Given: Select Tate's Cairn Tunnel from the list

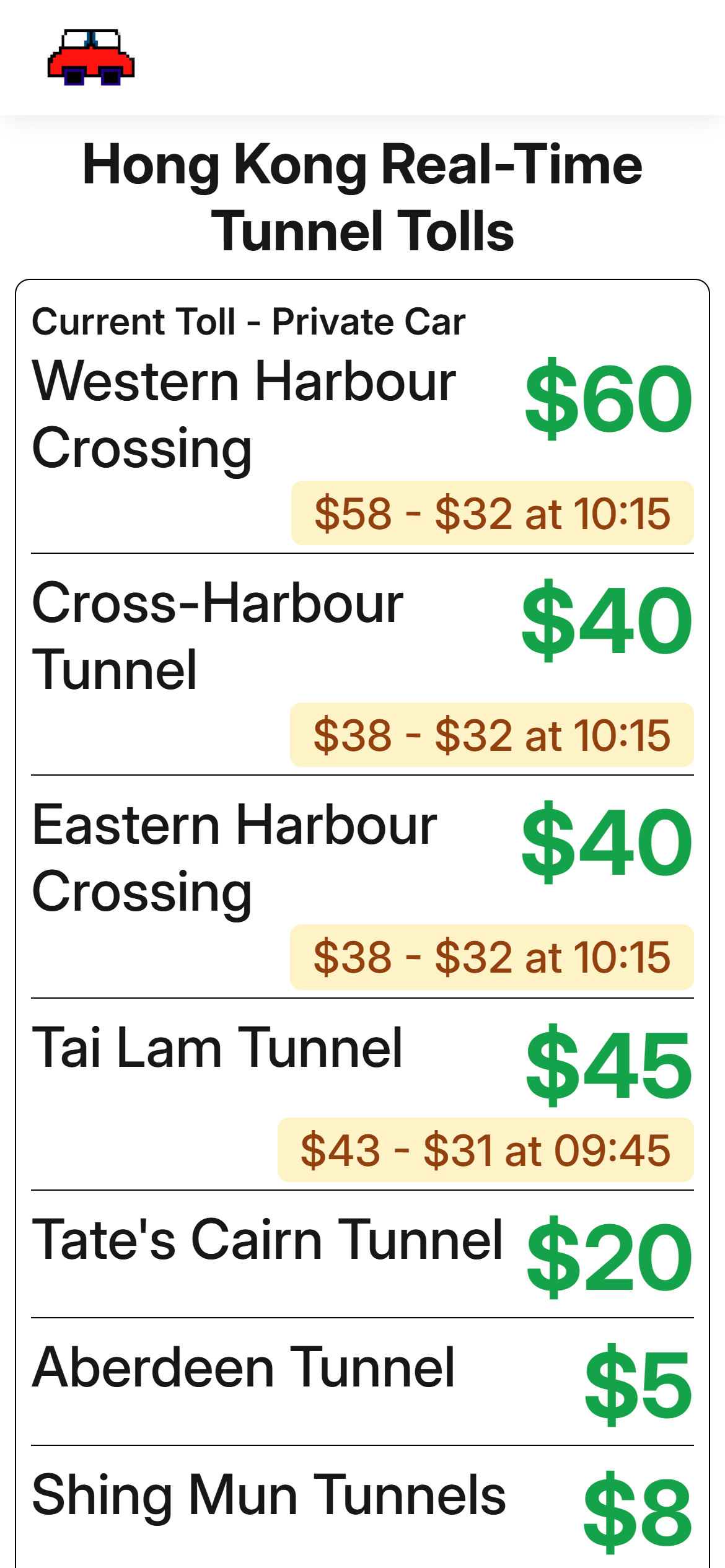Looking at the screenshot, I should 269,1239.
